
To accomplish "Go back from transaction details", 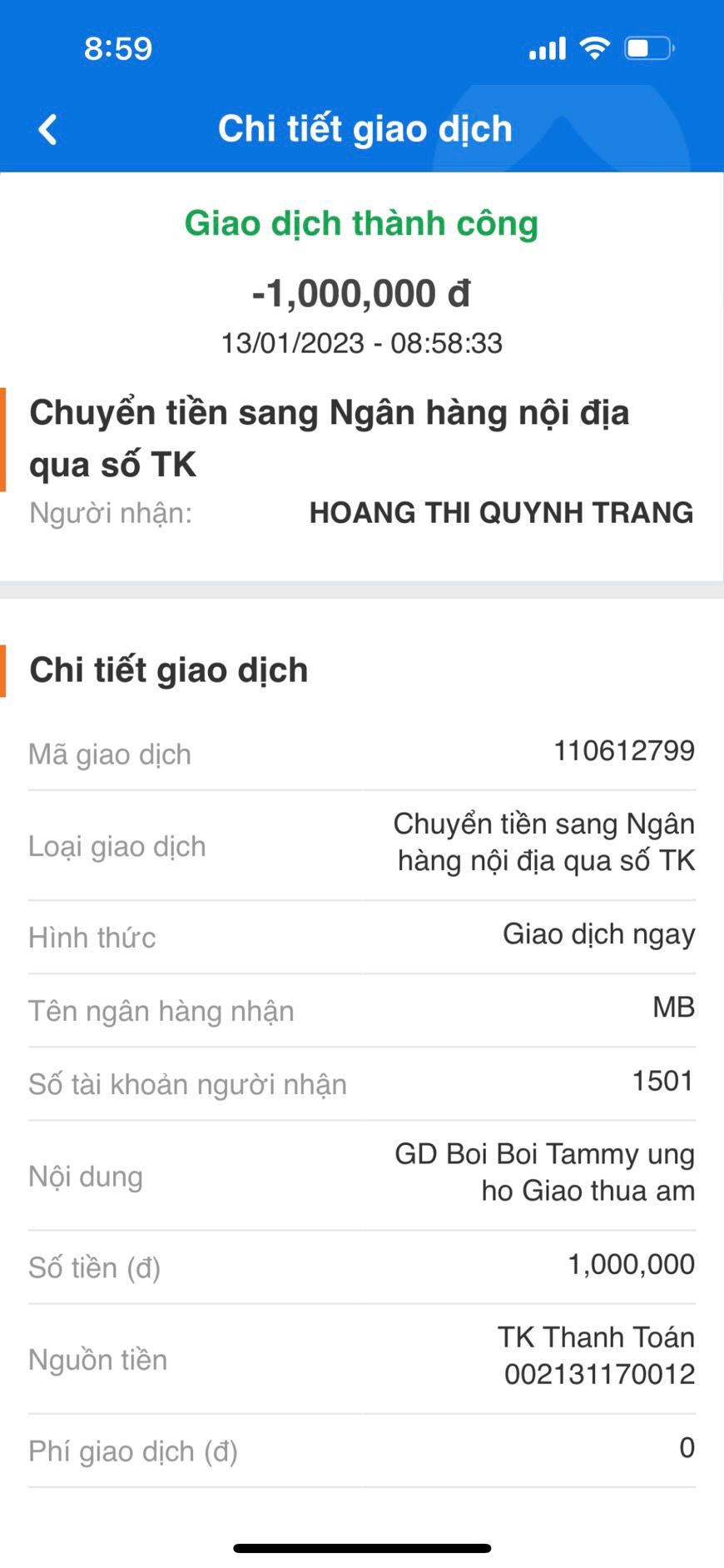I will tap(48, 130).
